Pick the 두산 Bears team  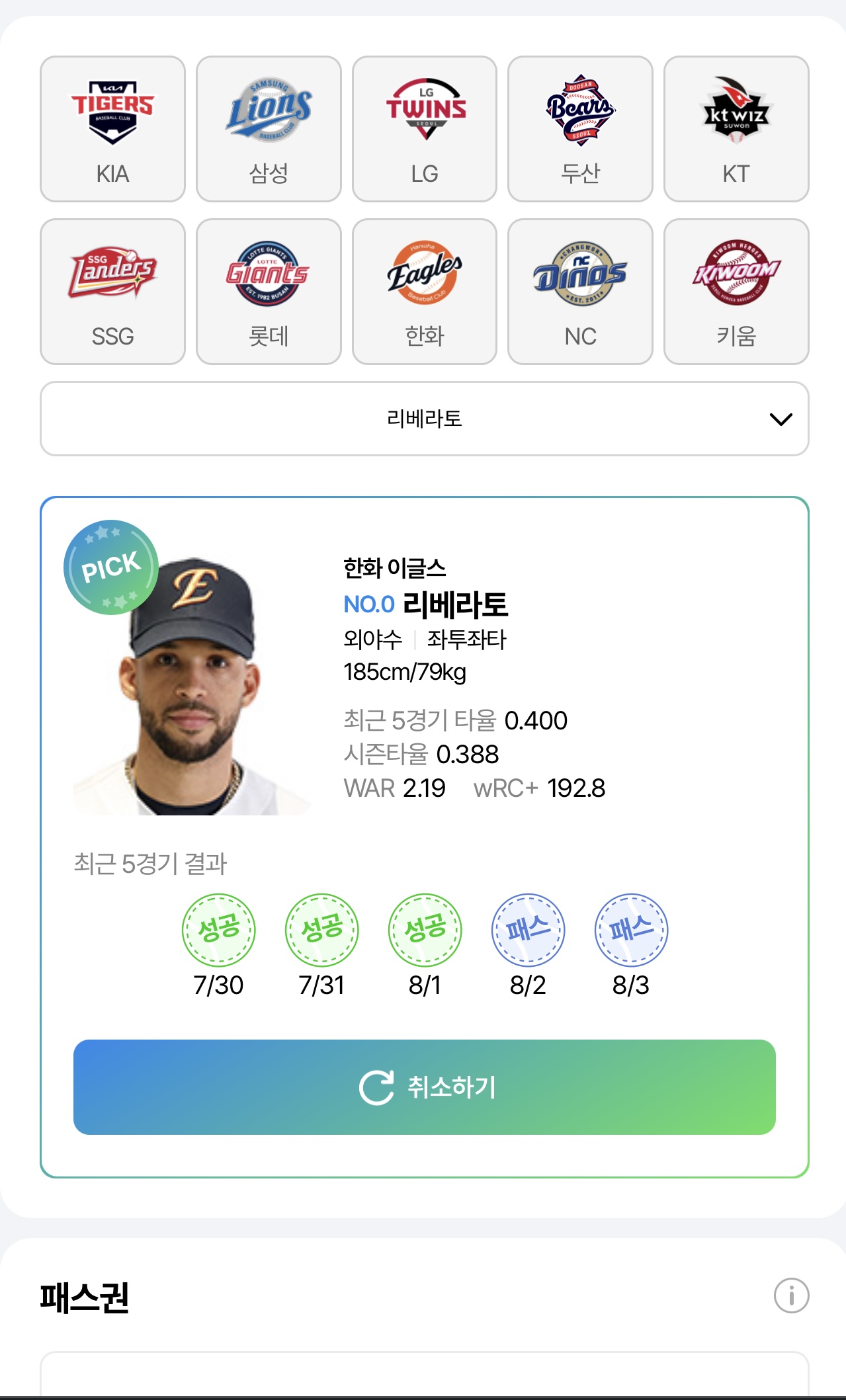pos(580,129)
